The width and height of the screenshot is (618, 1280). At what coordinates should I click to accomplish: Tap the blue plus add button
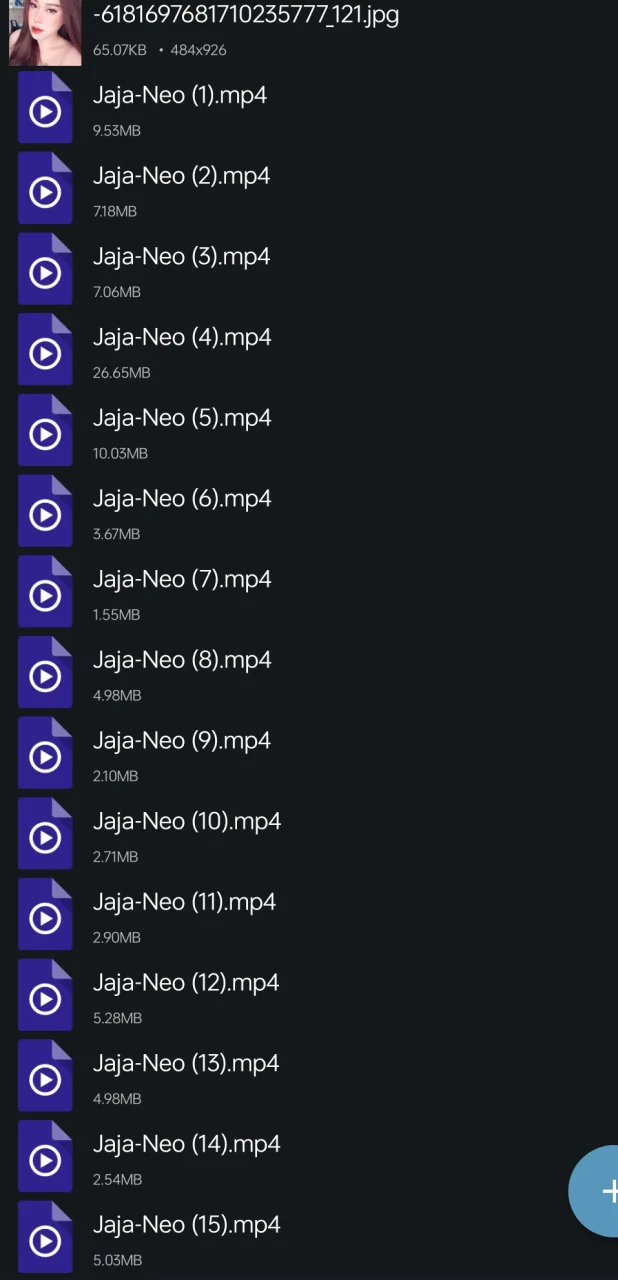coord(596,1191)
